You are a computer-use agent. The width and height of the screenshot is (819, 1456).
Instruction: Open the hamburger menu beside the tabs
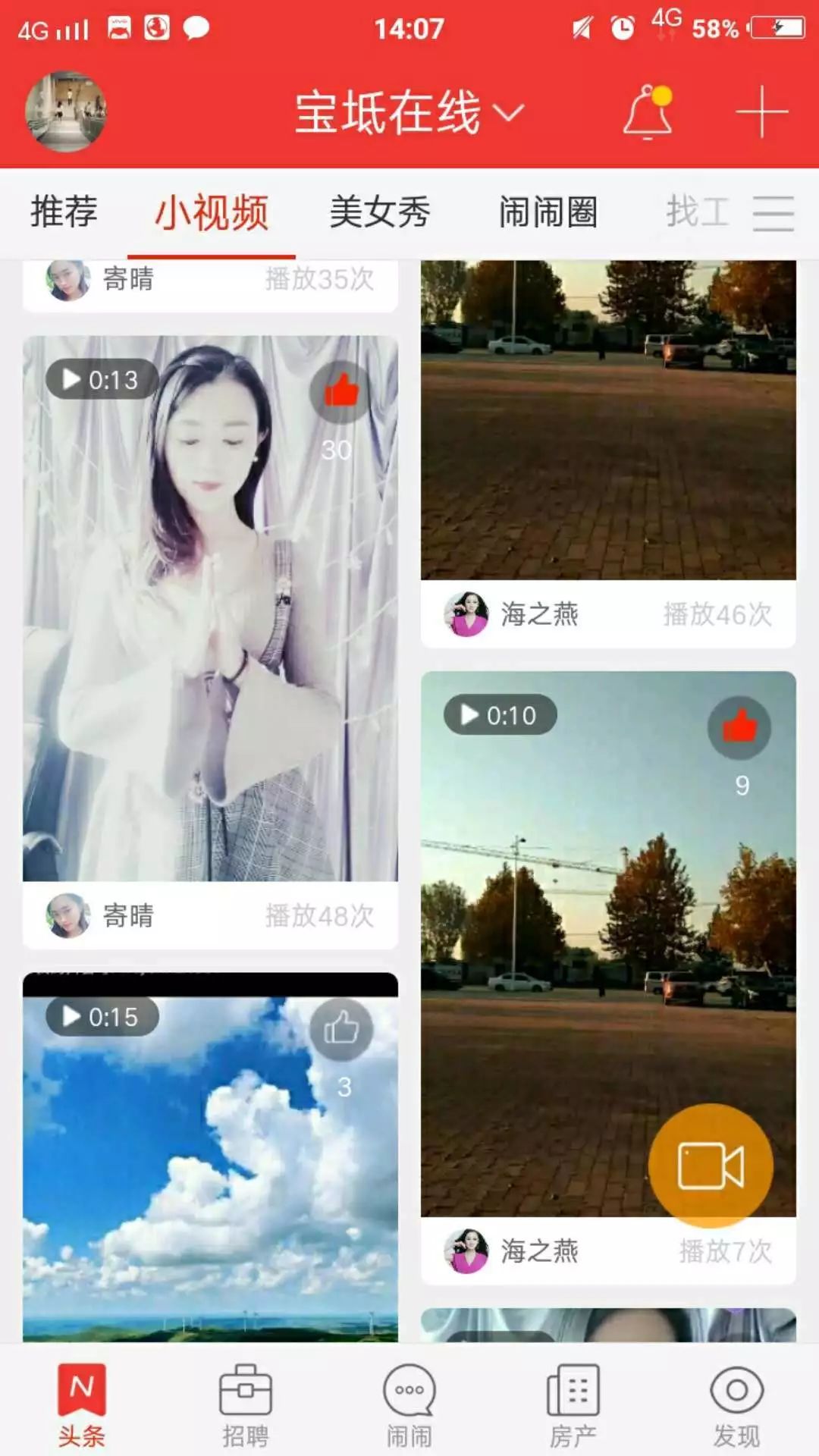(775, 215)
